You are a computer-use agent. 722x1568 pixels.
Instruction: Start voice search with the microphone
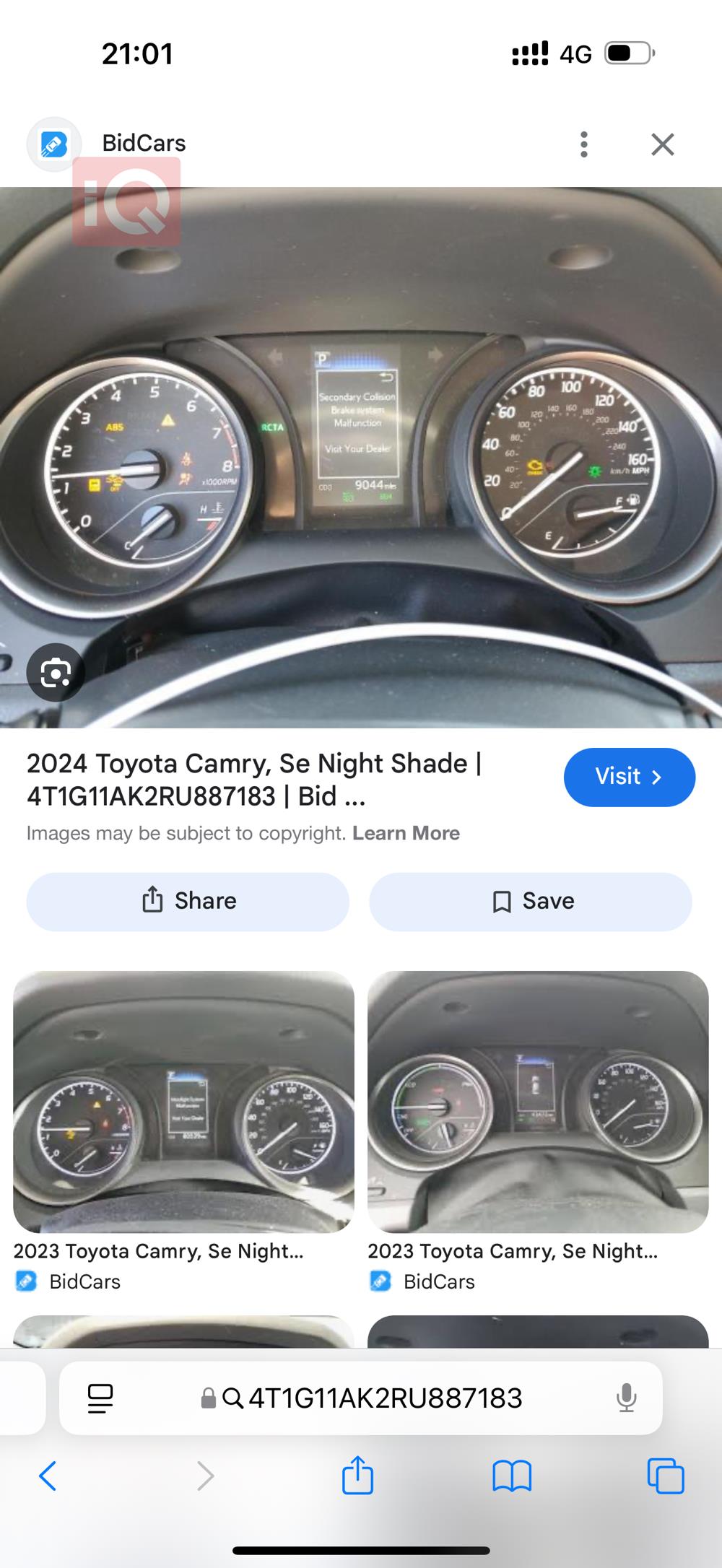pyautogui.click(x=626, y=1398)
